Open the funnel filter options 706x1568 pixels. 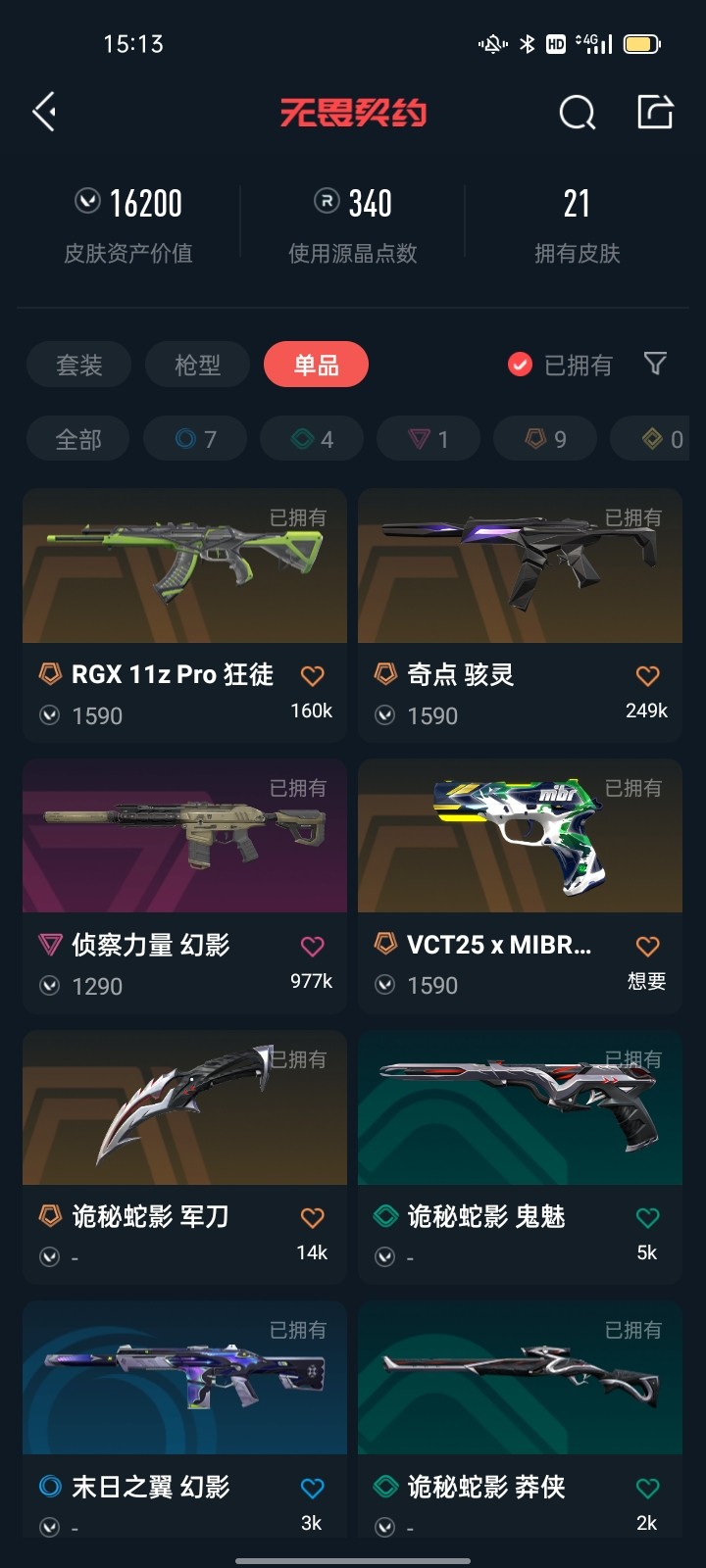(x=655, y=365)
